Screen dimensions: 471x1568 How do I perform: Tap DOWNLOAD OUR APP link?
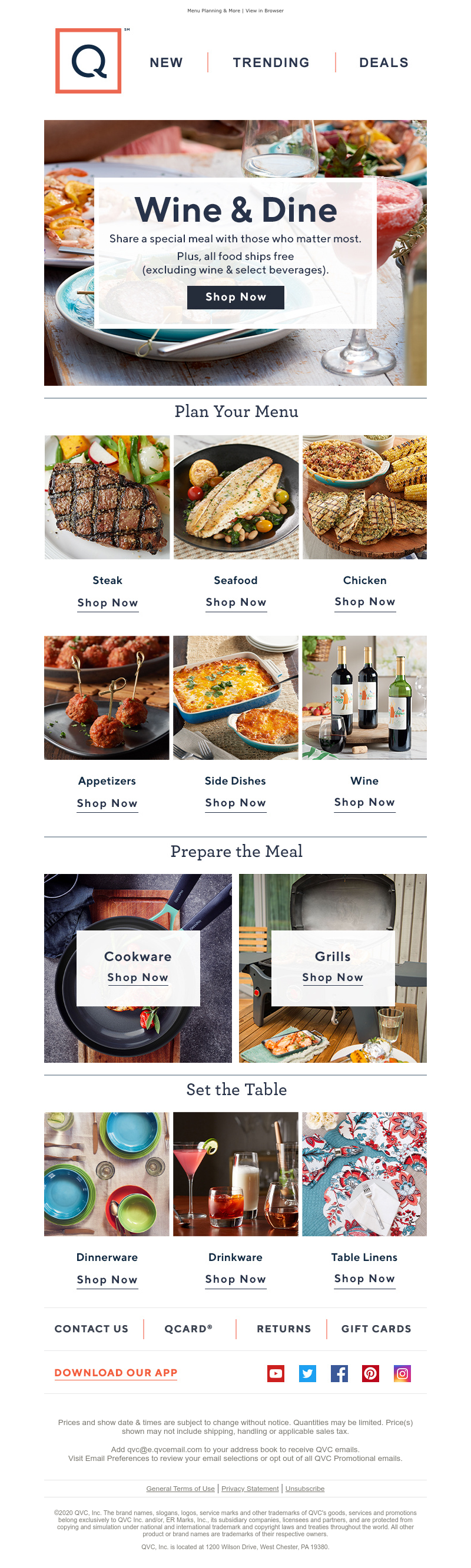tap(116, 1373)
